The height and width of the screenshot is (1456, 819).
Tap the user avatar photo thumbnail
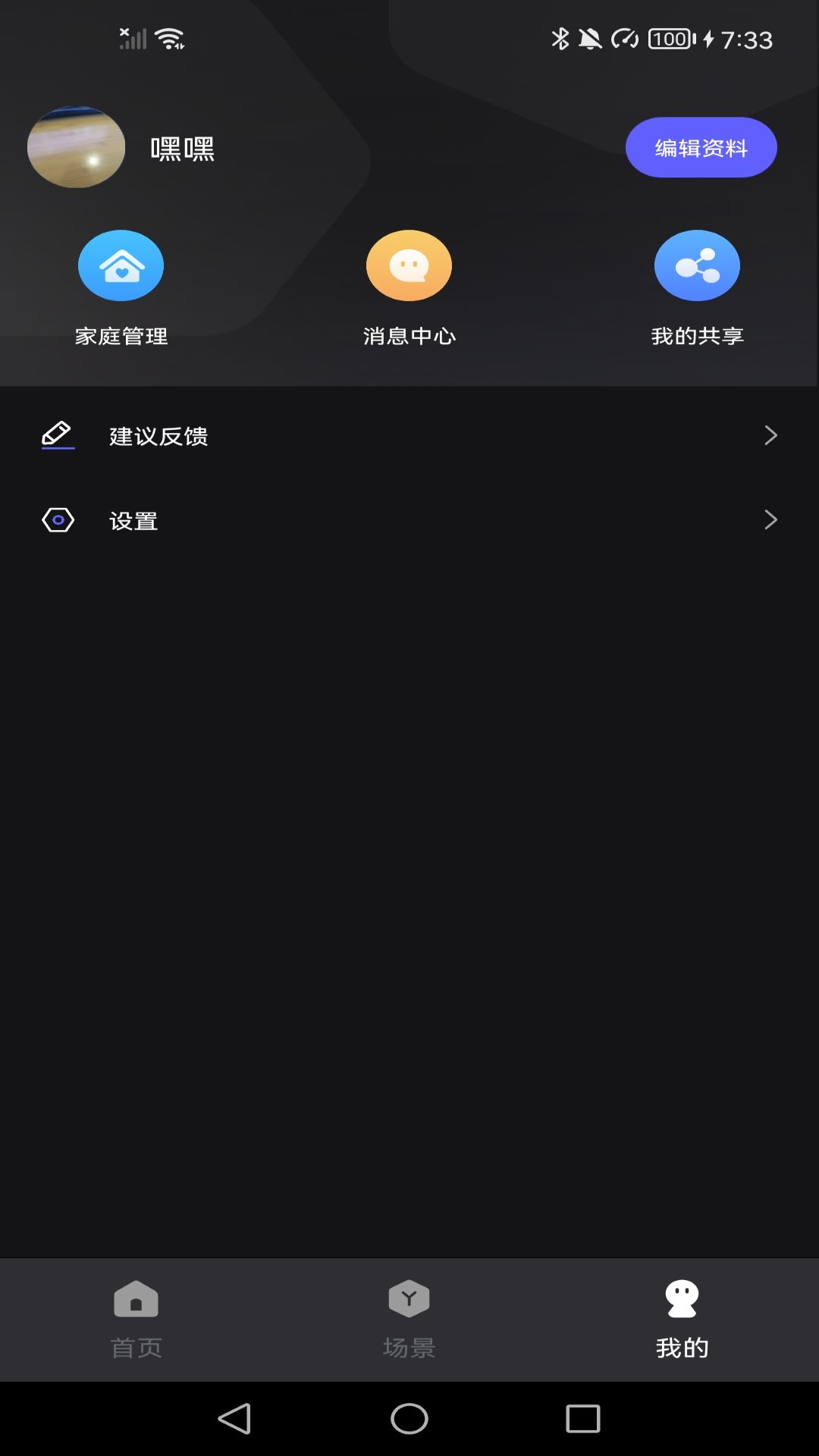point(76,147)
